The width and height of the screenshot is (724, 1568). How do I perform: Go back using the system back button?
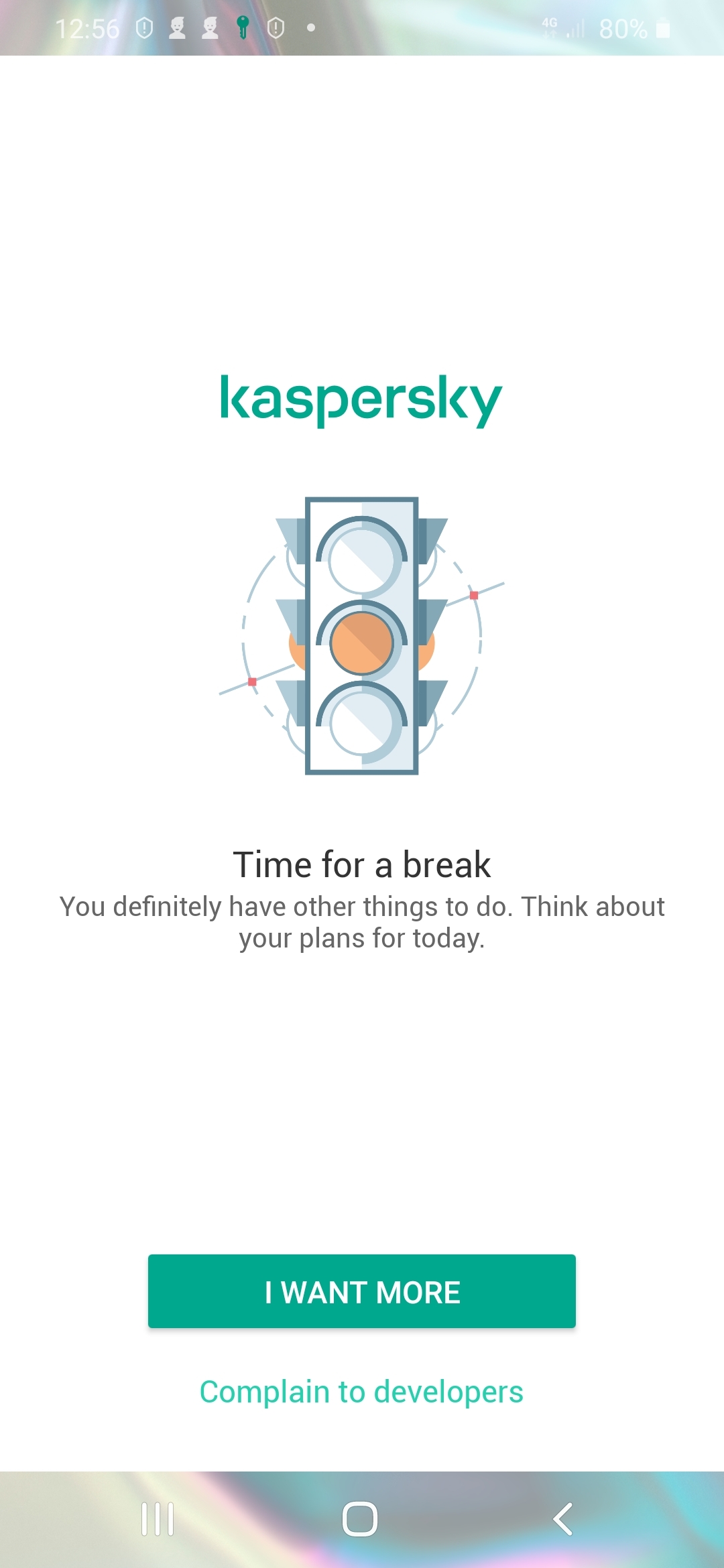tap(563, 1518)
